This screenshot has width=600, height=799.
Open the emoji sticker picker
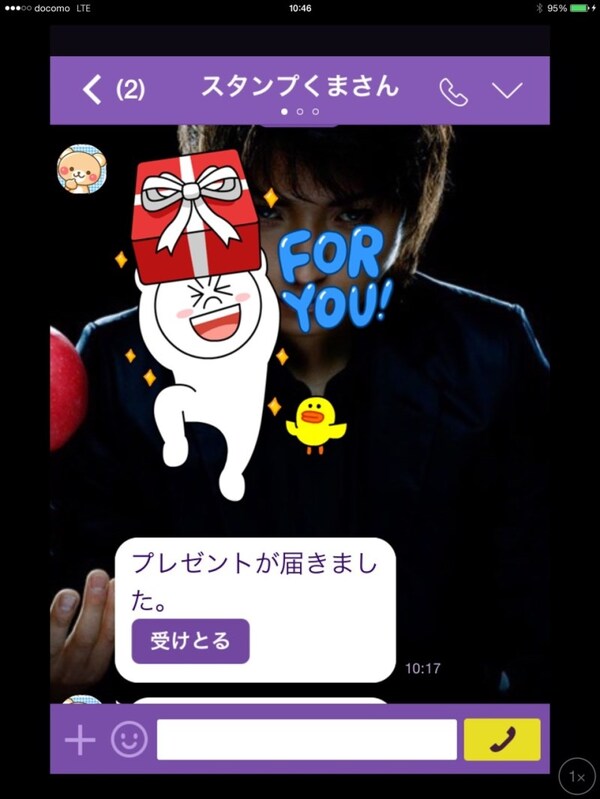tap(129, 740)
